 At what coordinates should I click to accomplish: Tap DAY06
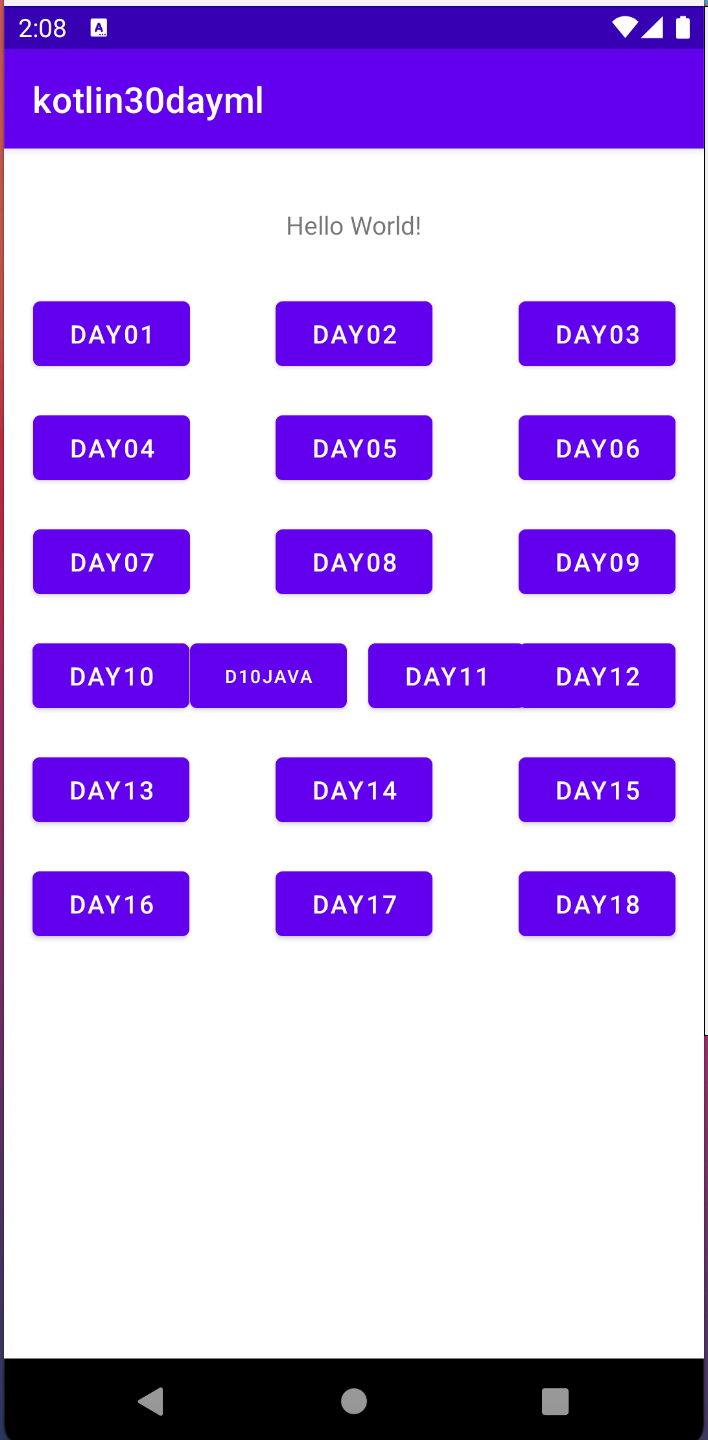597,448
